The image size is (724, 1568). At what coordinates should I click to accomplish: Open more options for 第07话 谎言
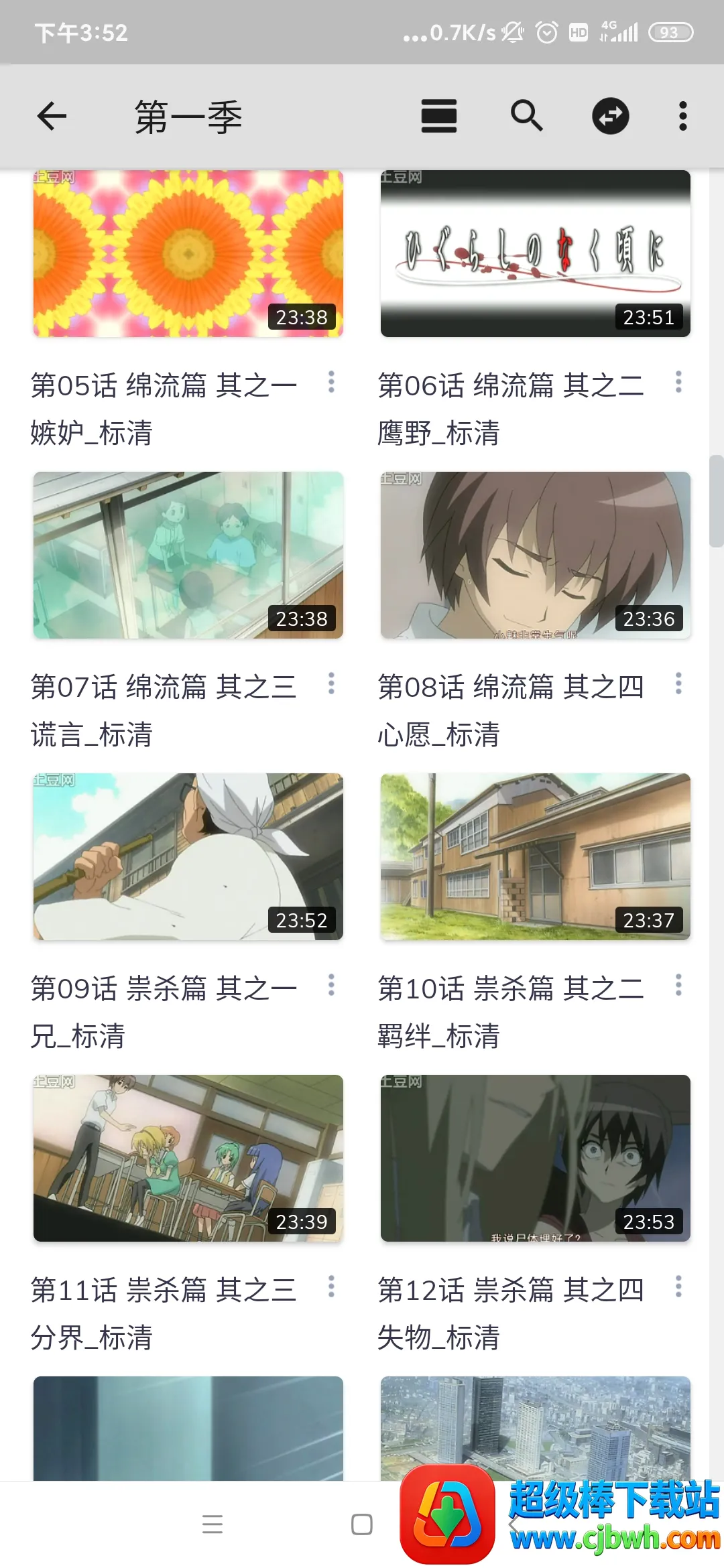[x=331, y=684]
